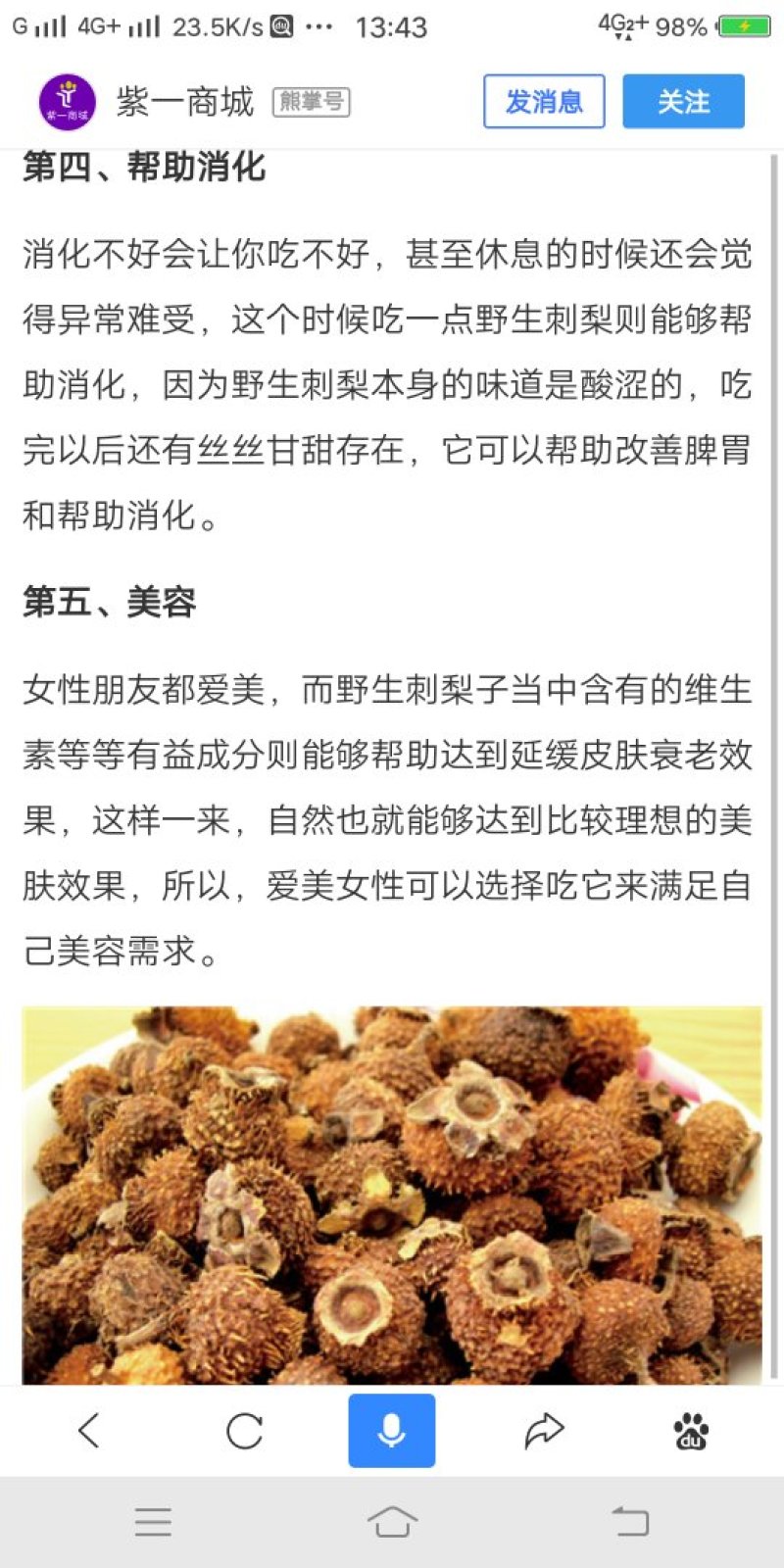784x1568 pixels.
Task: Follow 紫一商城 with the 关注 button
Action: point(683,101)
